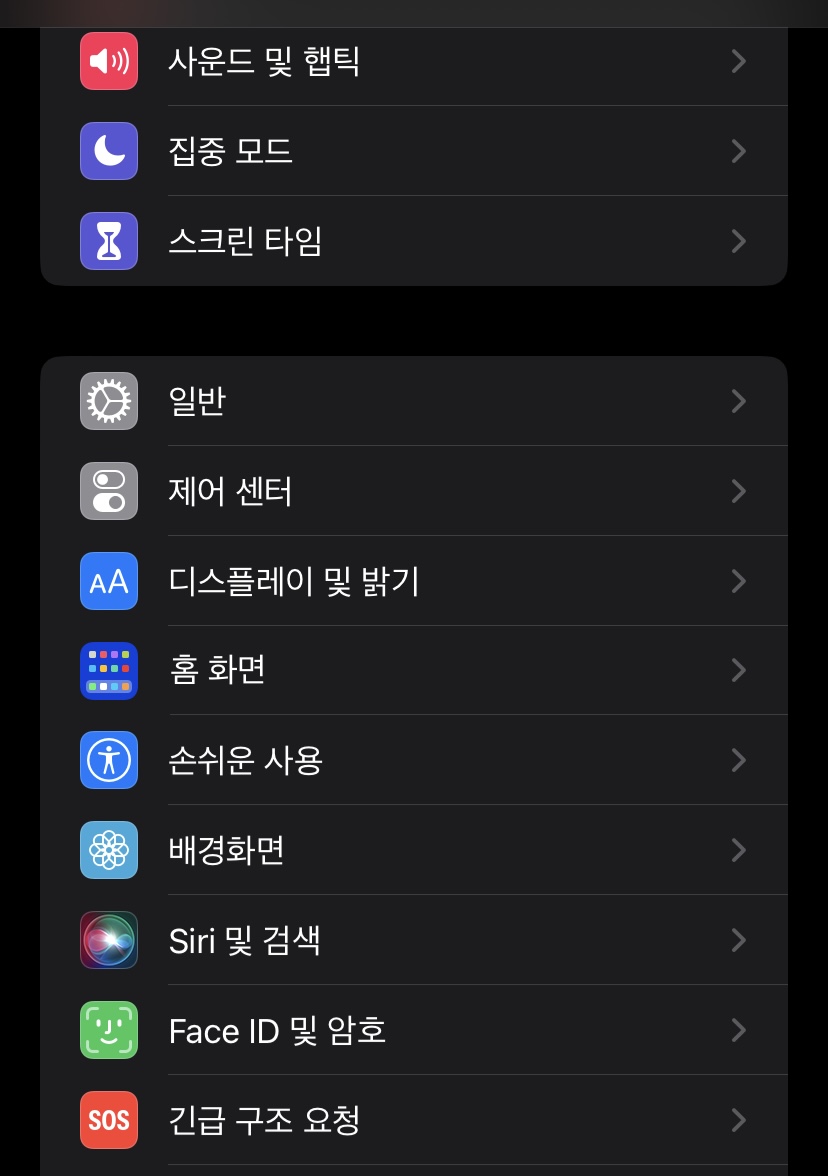Open 긴급 구조 요청 settings
Viewport: 828px width, 1176px height.
[x=400, y=1120]
